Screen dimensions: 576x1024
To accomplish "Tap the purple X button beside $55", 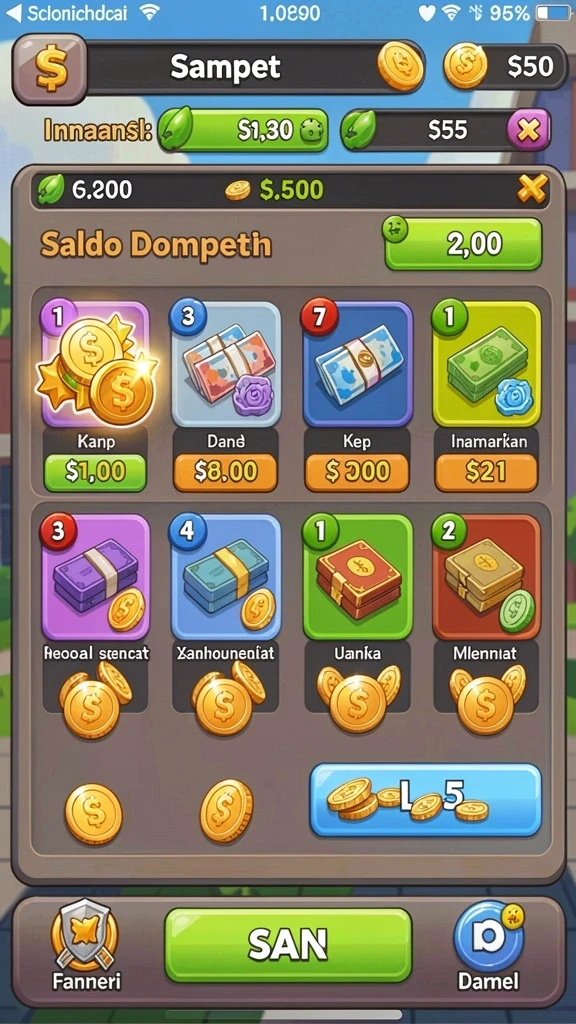I will [x=528, y=130].
